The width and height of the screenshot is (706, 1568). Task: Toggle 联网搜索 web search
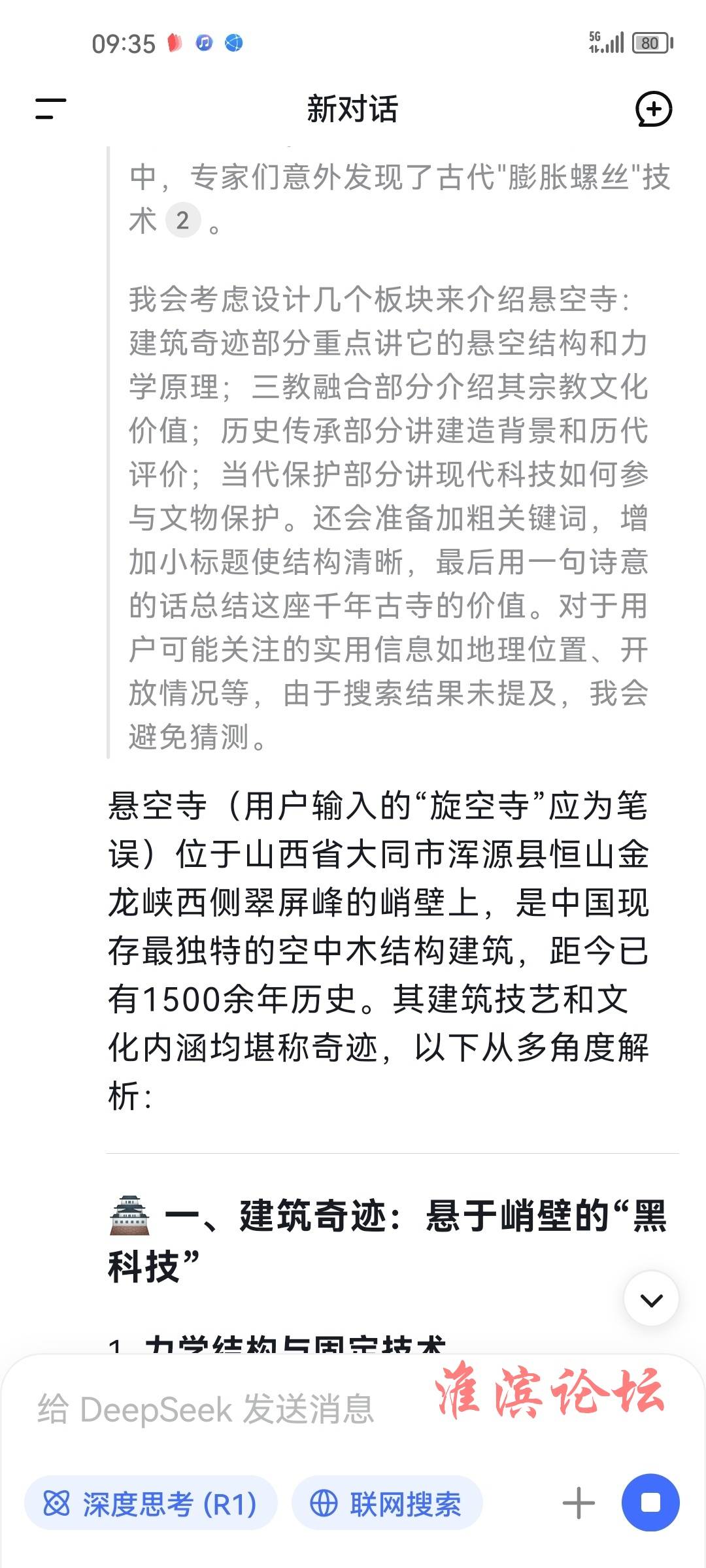click(x=387, y=1504)
